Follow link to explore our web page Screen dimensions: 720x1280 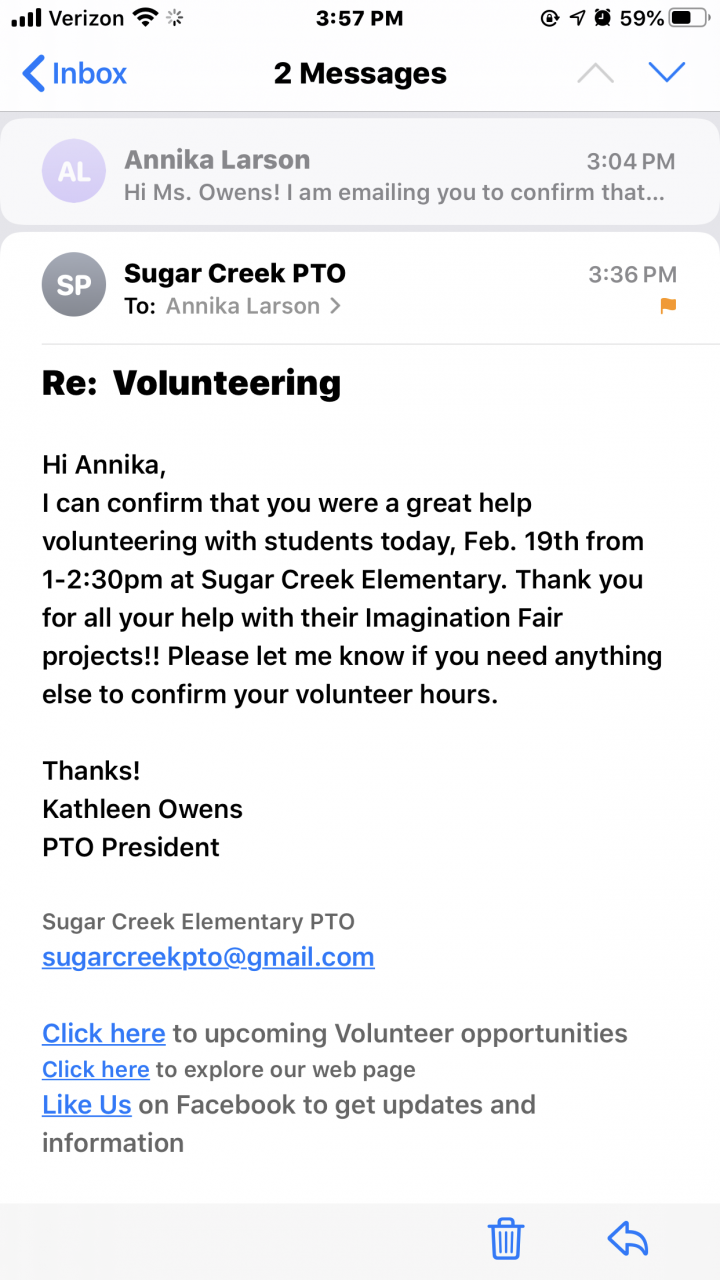95,1069
